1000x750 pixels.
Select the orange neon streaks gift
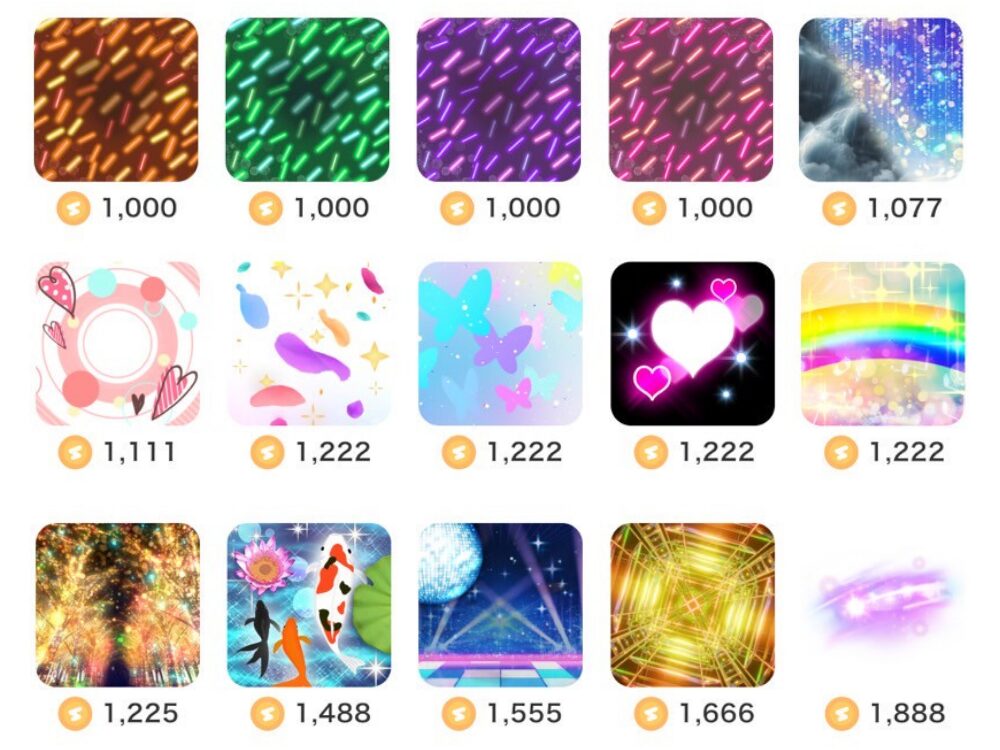coord(116,100)
